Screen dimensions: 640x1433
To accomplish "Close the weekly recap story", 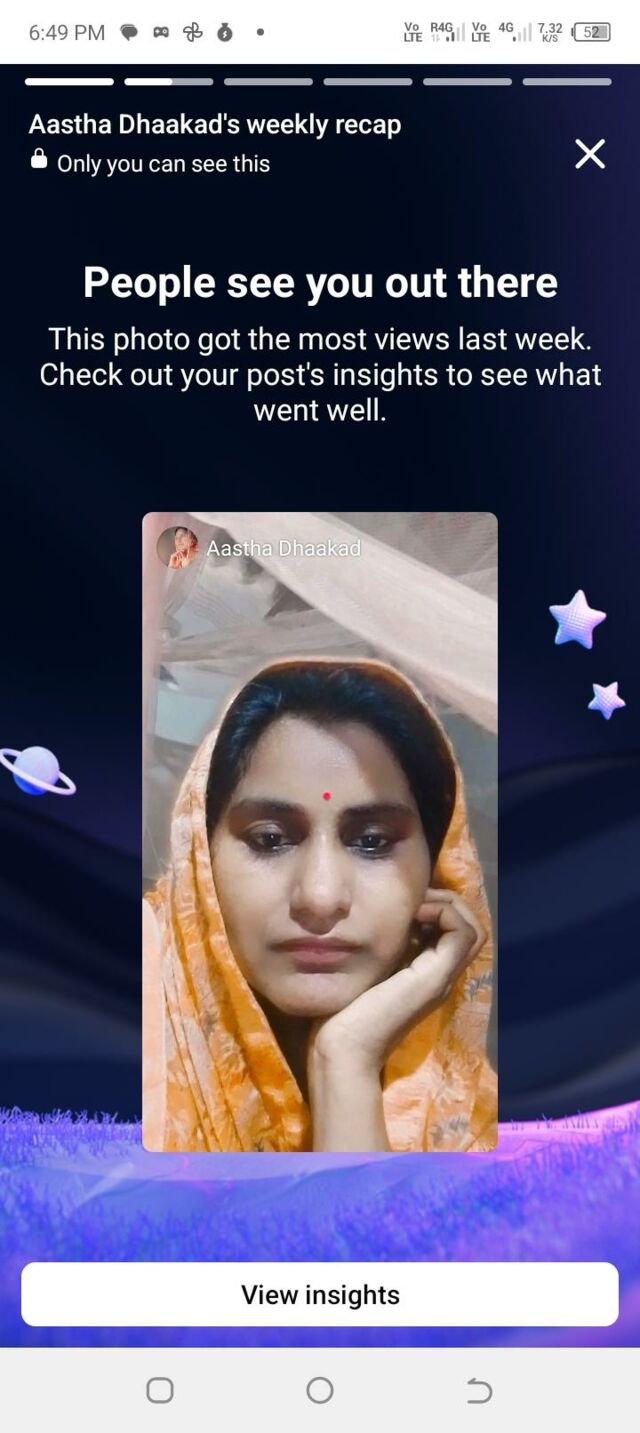I will point(590,154).
